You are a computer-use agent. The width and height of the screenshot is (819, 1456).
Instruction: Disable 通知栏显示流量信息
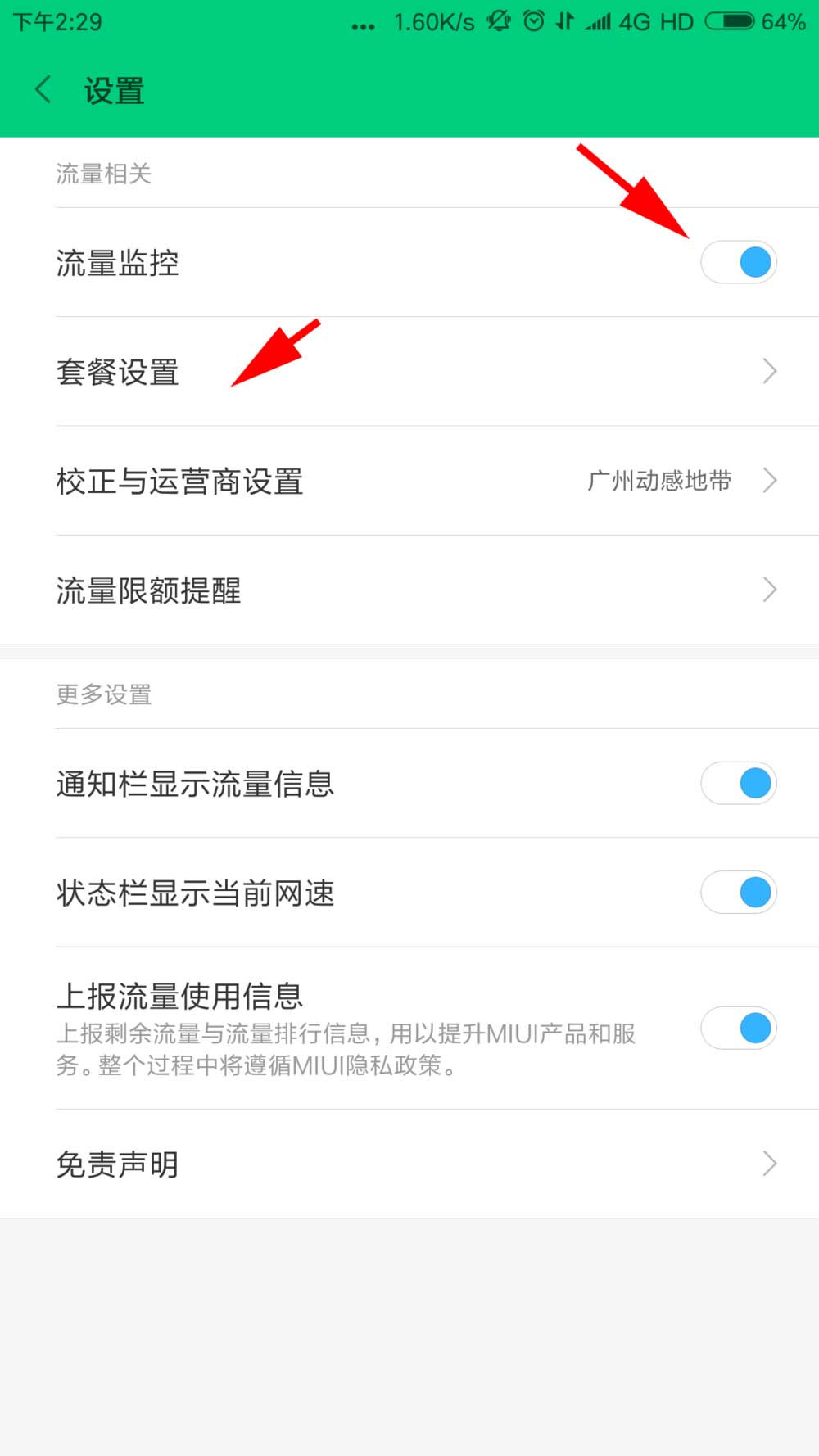[738, 783]
